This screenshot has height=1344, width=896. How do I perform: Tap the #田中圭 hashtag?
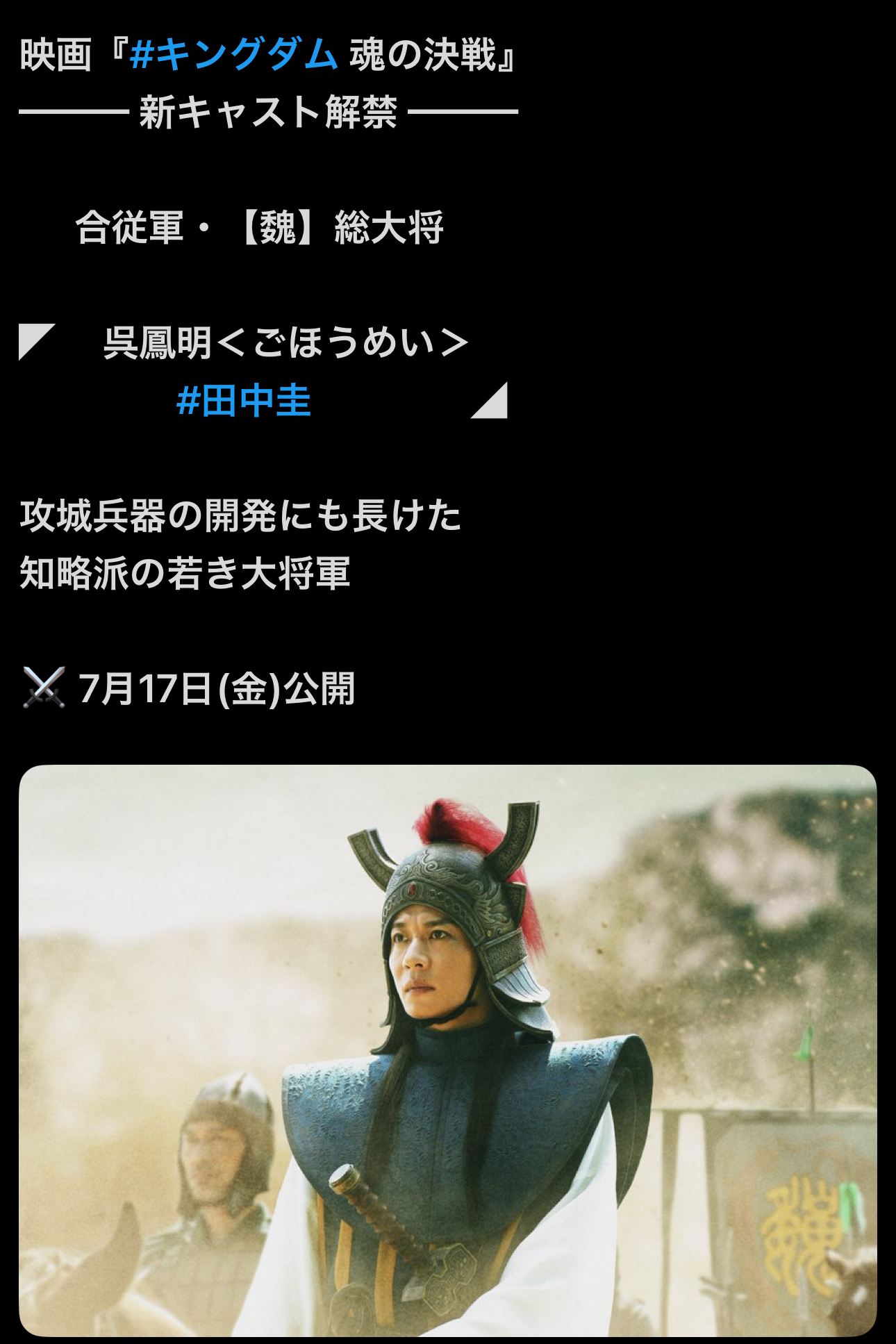pyautogui.click(x=243, y=401)
